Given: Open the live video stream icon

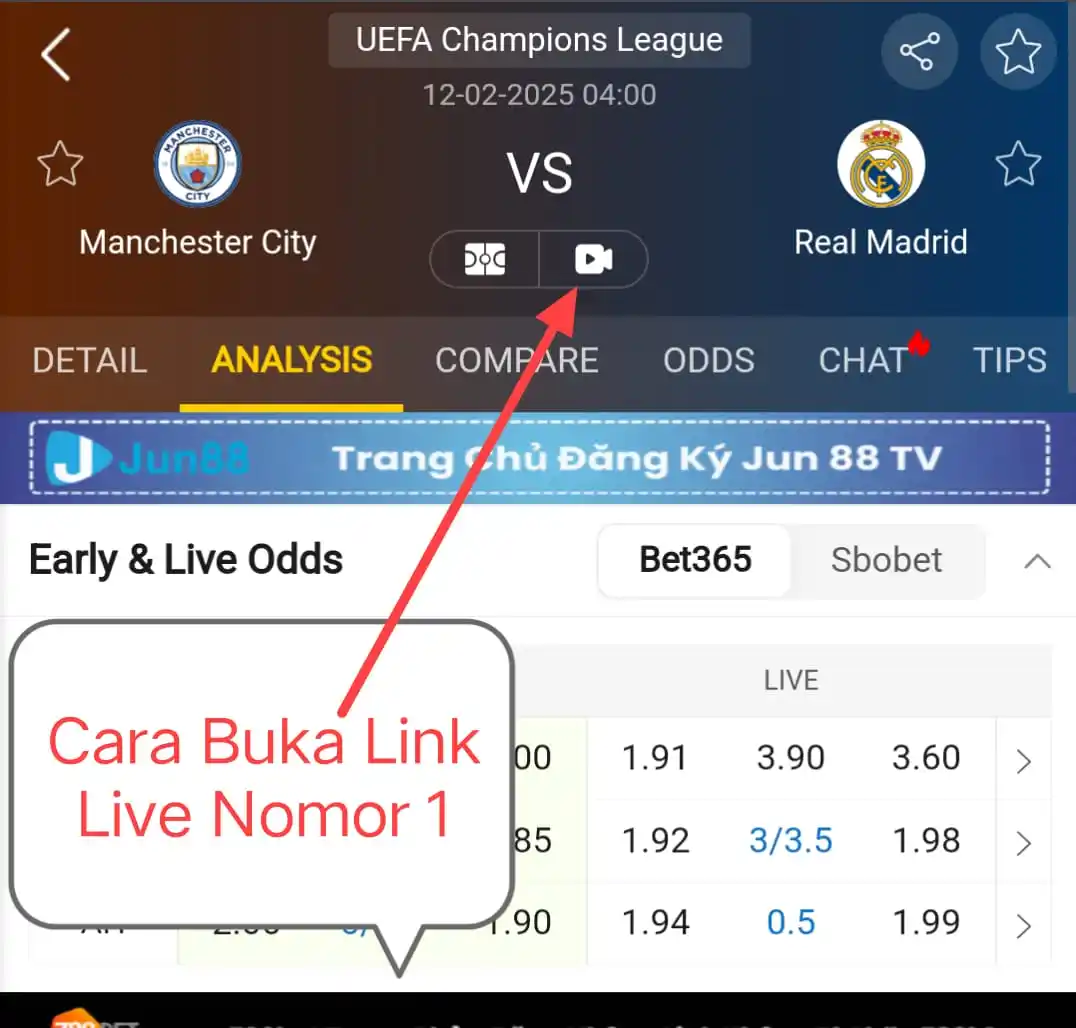Looking at the screenshot, I should 593,260.
